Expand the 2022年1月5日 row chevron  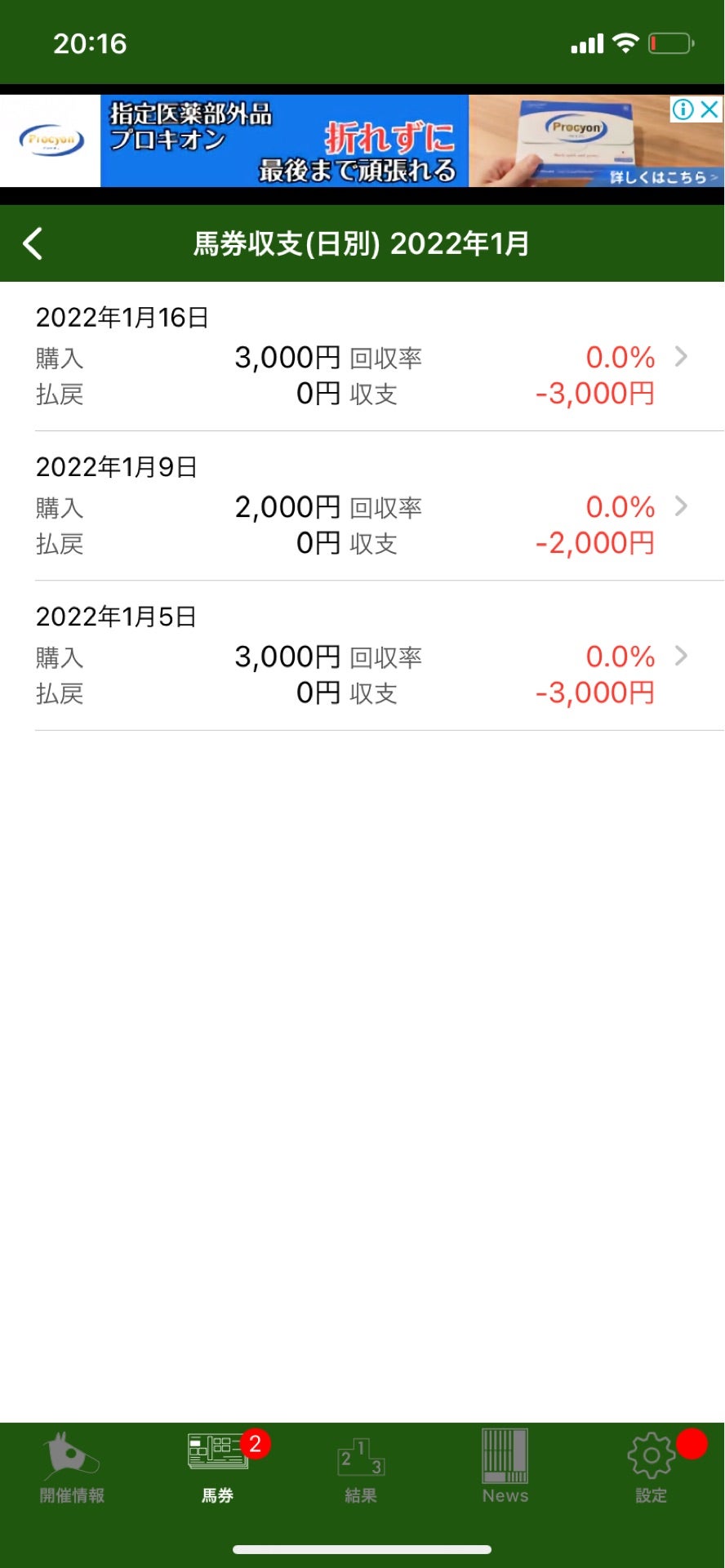coord(682,656)
